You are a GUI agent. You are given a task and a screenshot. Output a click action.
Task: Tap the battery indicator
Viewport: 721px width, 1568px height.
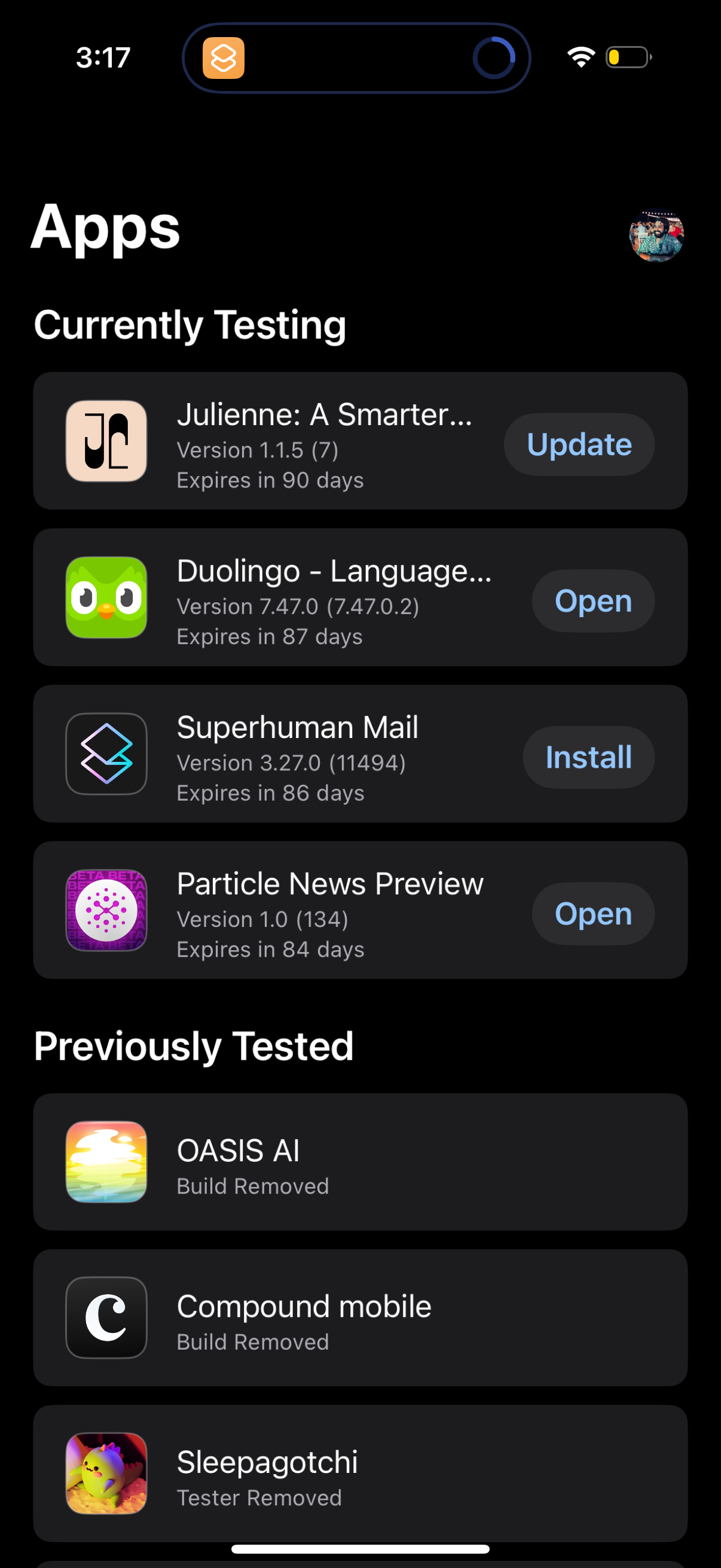click(x=626, y=57)
